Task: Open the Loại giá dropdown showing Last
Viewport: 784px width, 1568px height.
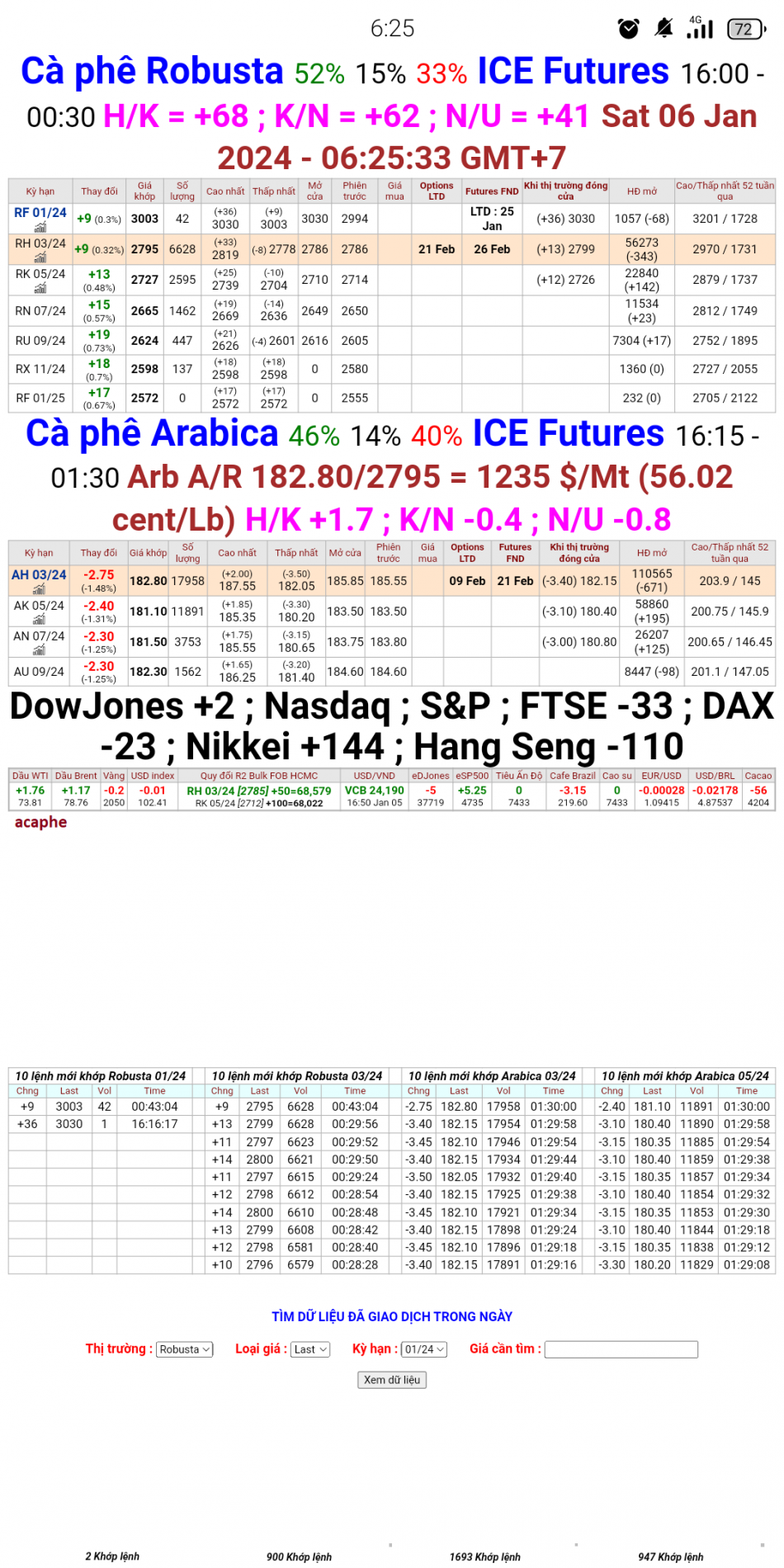Action: coord(309,1349)
